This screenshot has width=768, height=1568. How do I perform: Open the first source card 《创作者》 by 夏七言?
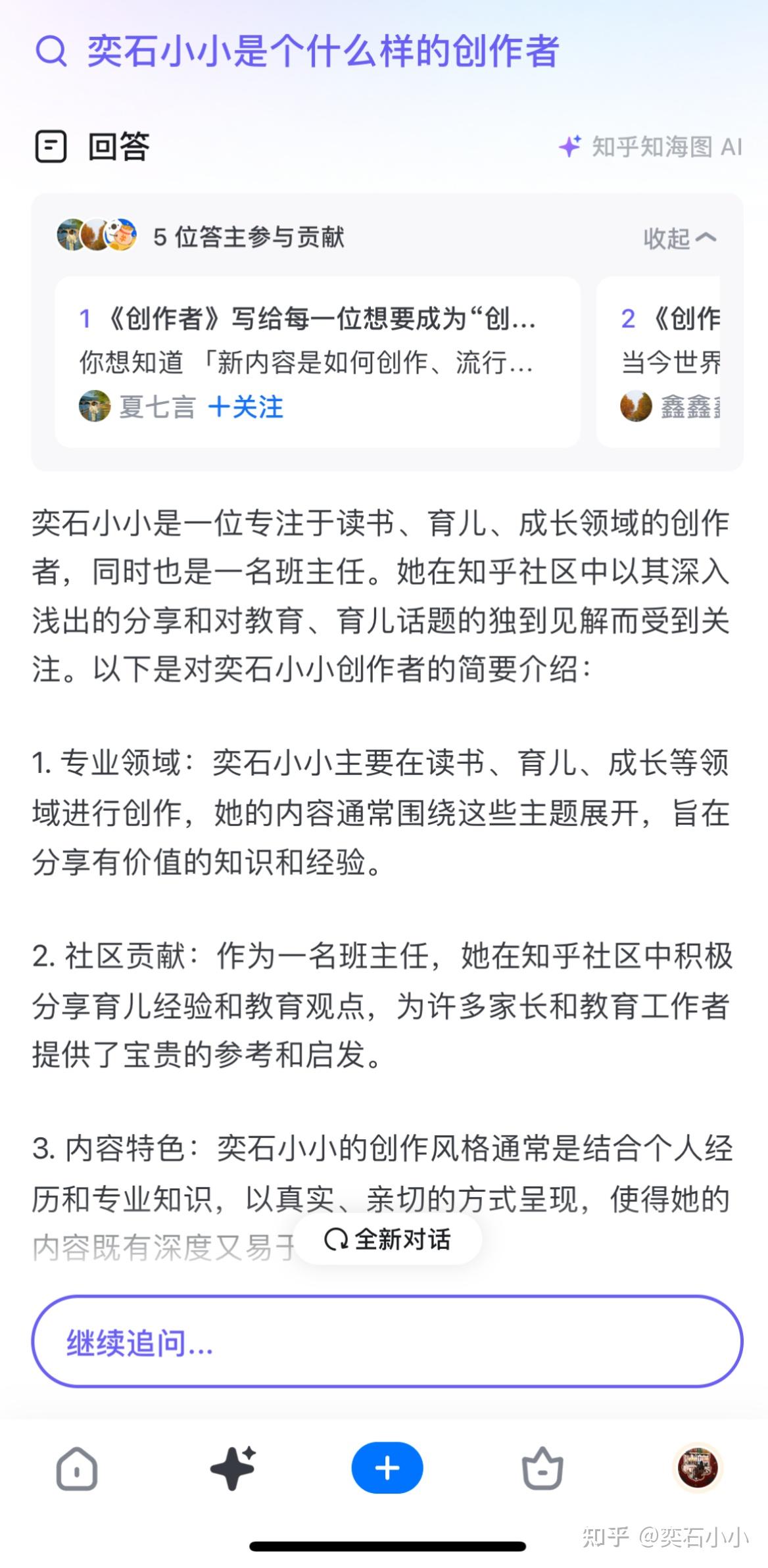tap(318, 362)
